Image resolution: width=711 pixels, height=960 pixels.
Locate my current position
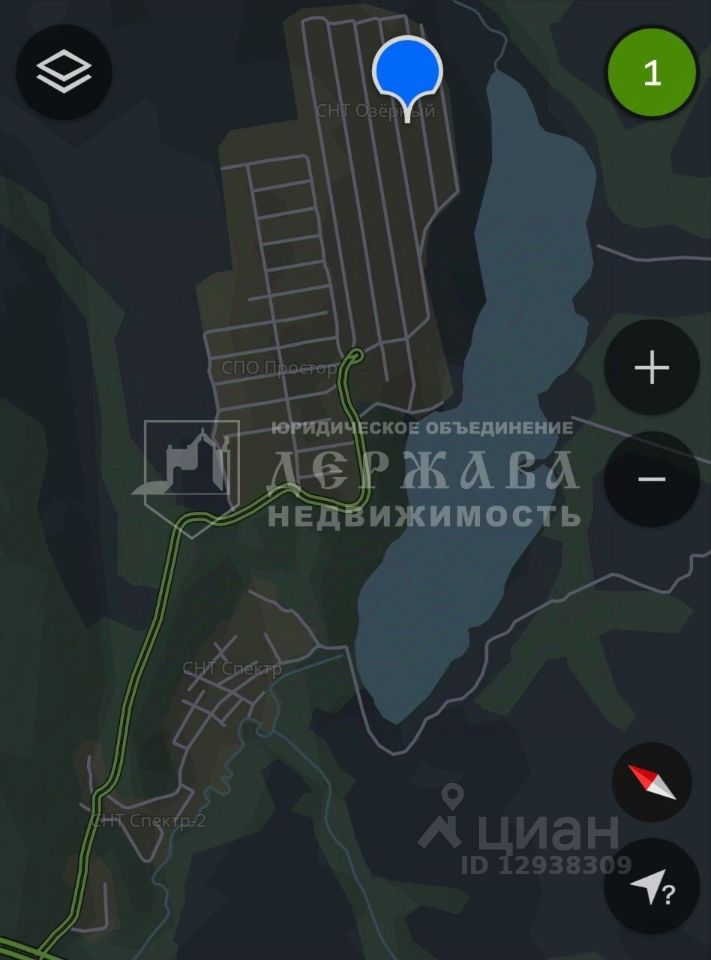652,886
